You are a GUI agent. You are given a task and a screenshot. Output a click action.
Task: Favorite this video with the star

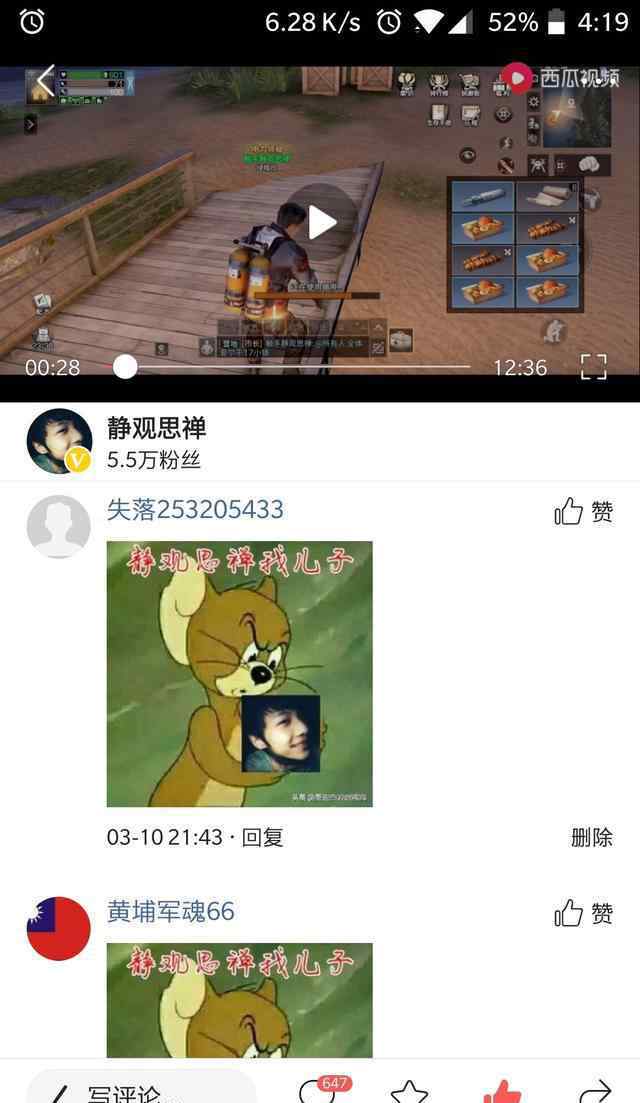(x=409, y=1092)
